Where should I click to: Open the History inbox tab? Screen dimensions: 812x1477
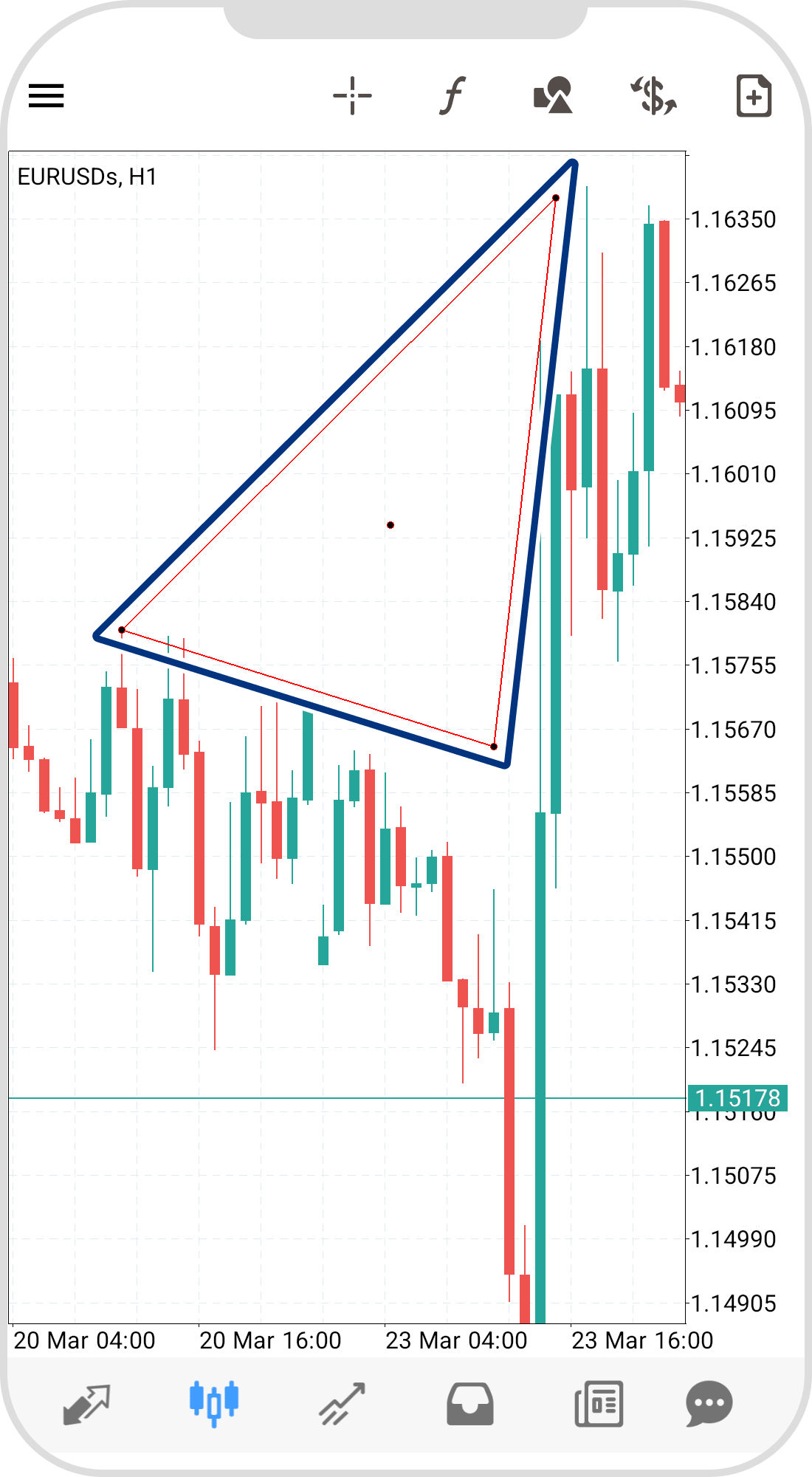pyautogui.click(x=469, y=1403)
